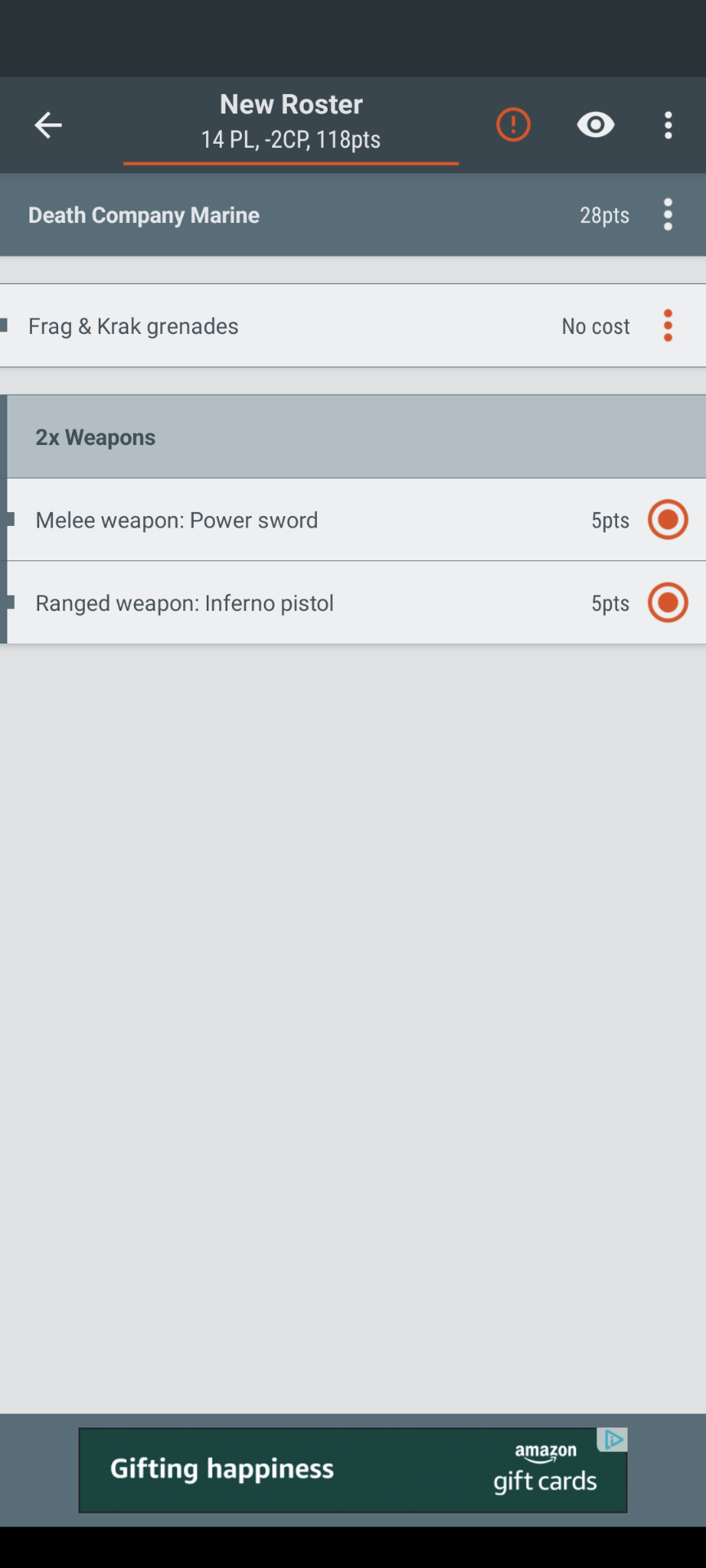Show the roster preview with the eye icon
This screenshot has width=706, height=1568.
coord(595,125)
